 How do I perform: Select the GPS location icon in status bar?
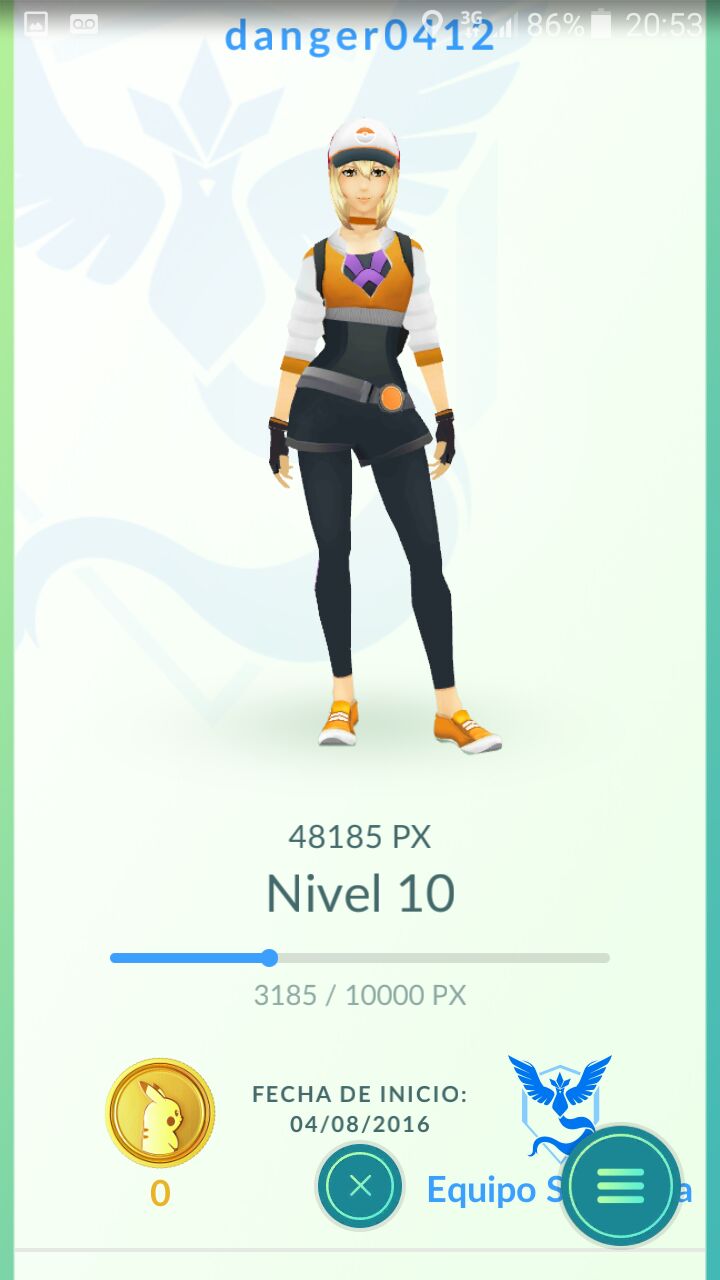pos(435,17)
